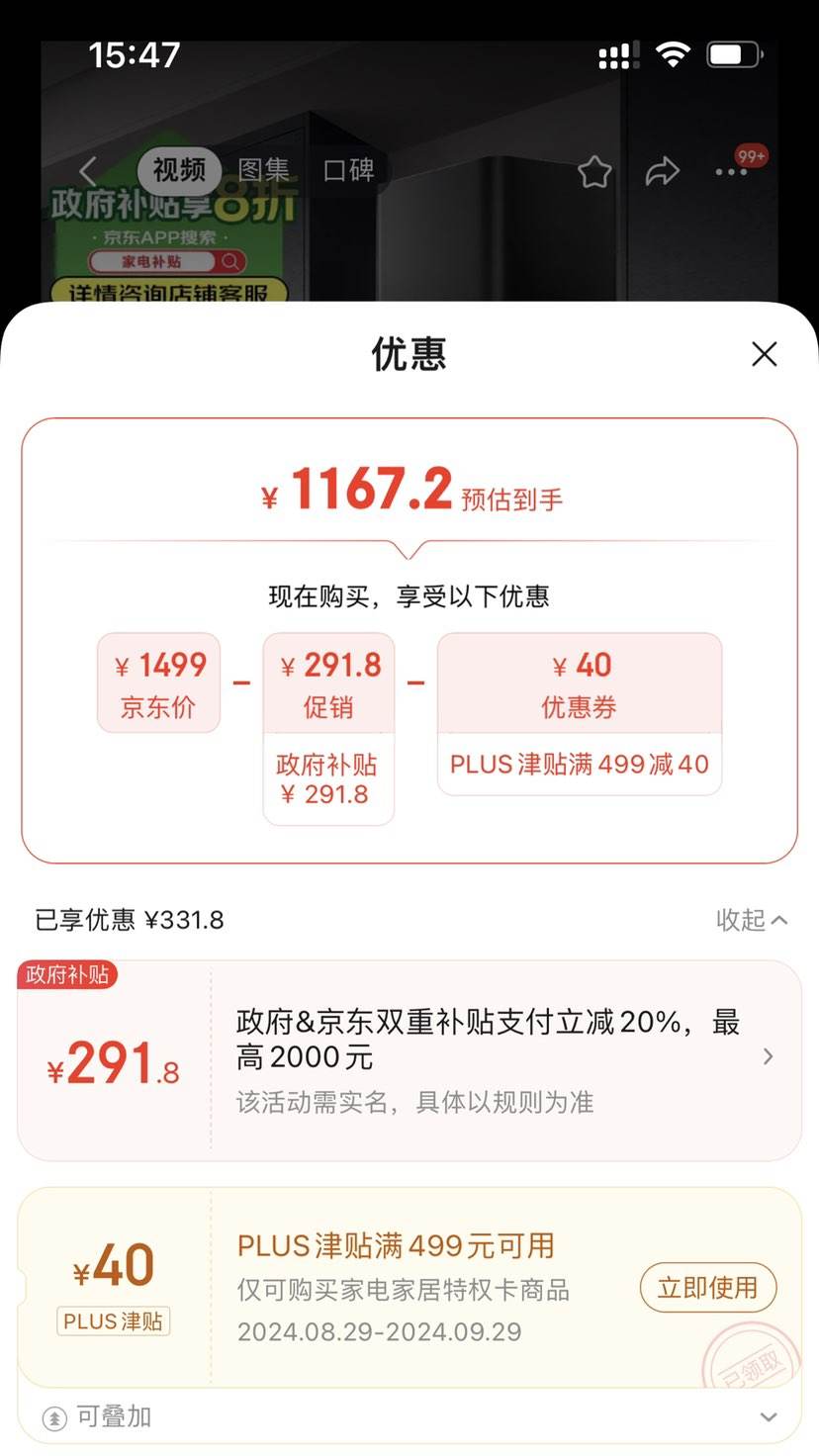Tap the battery indicator in the status bar
Image resolution: width=819 pixels, height=1456 pixels.
732,54
